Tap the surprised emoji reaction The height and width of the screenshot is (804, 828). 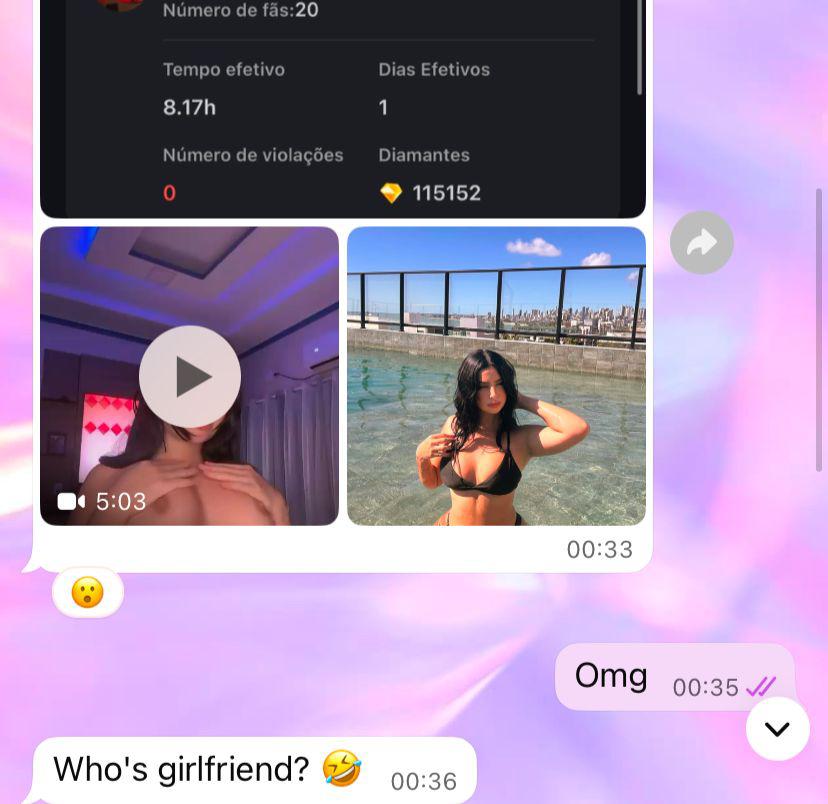point(88,593)
